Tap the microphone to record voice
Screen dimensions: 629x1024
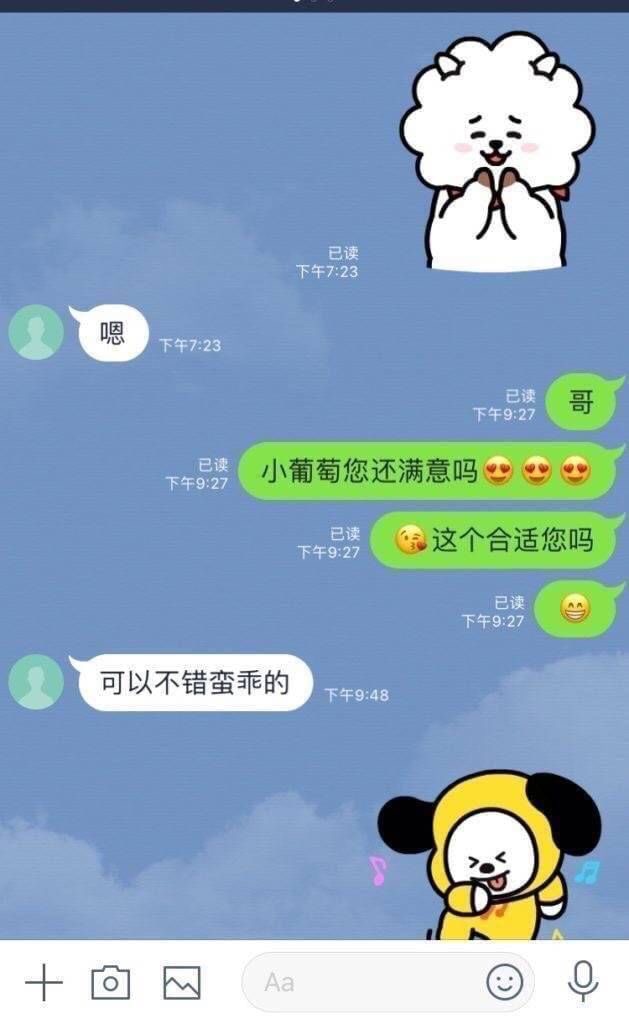(x=582, y=982)
